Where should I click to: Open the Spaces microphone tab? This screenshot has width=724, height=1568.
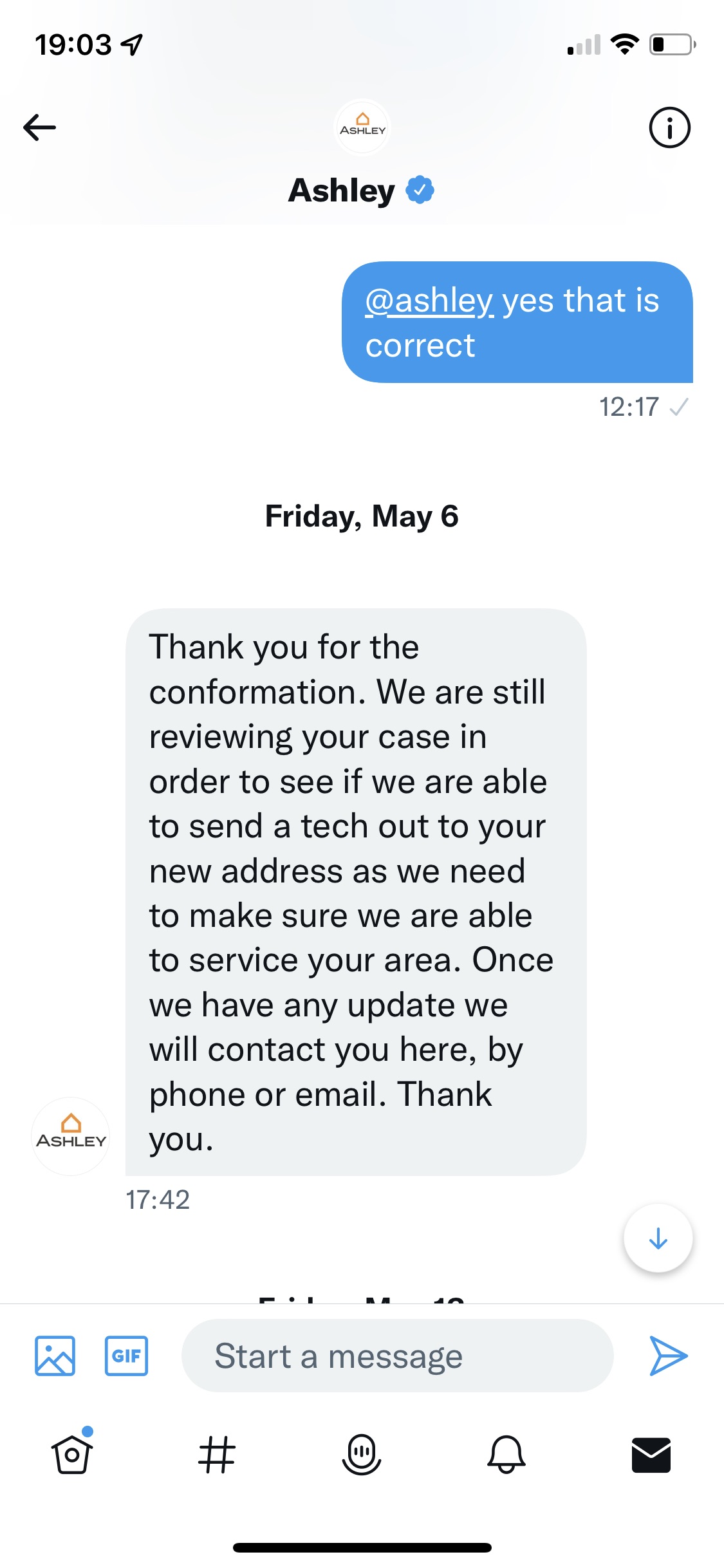(x=362, y=1455)
